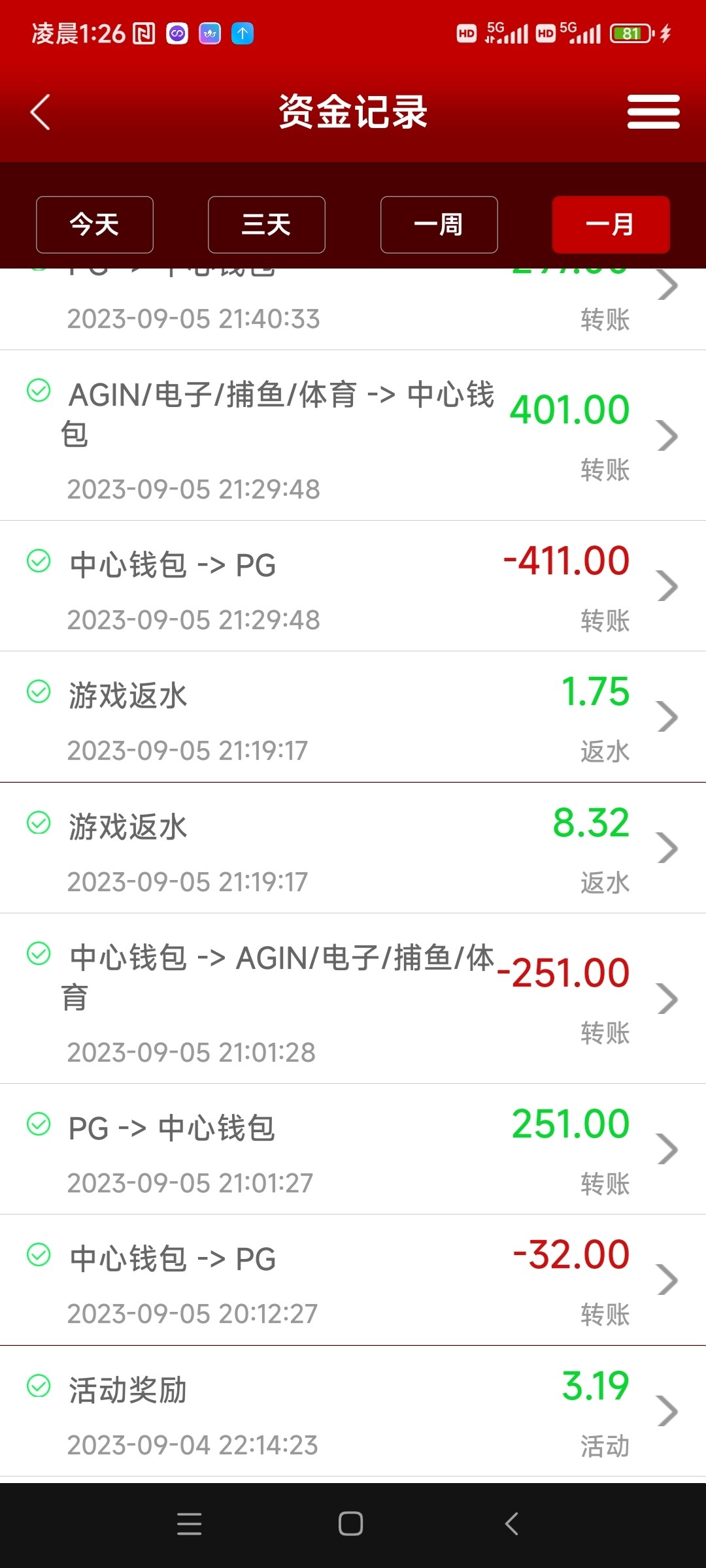Open the 251.00 PG to 中心钱包 transfer

[353, 1149]
